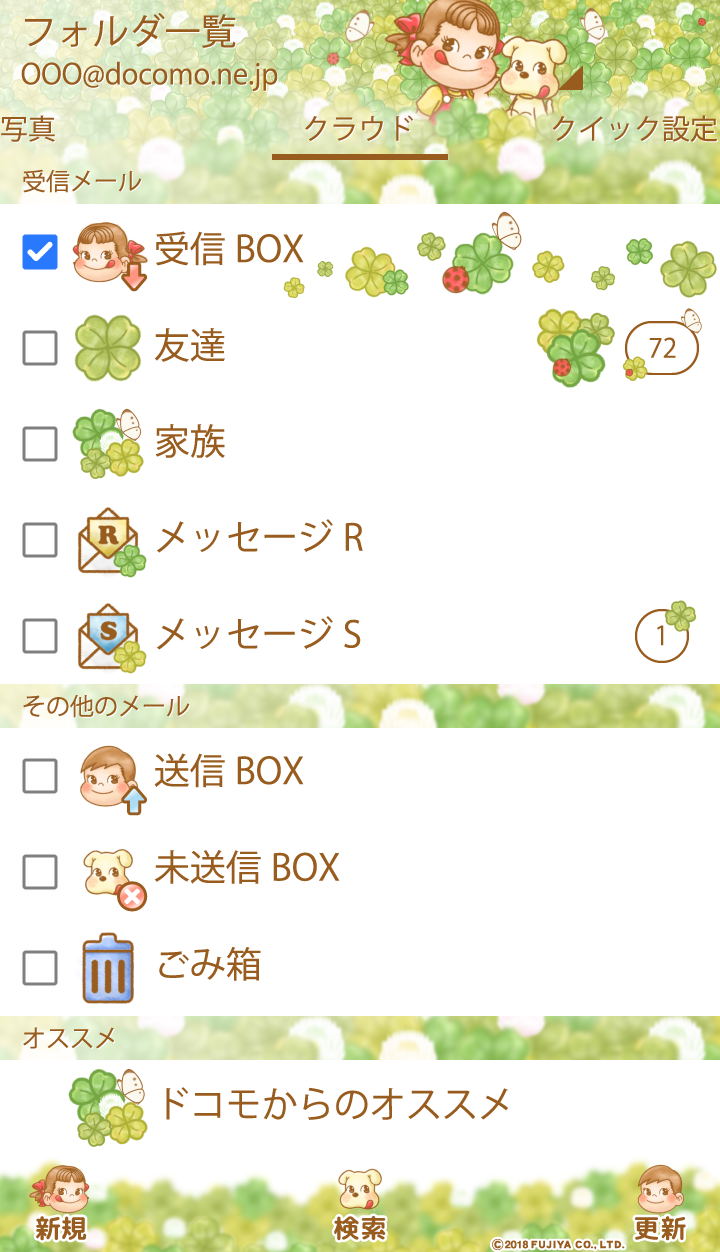Expand the account dropdown arrow in header
Image resolution: width=720 pixels, height=1252 pixels.
point(570,78)
